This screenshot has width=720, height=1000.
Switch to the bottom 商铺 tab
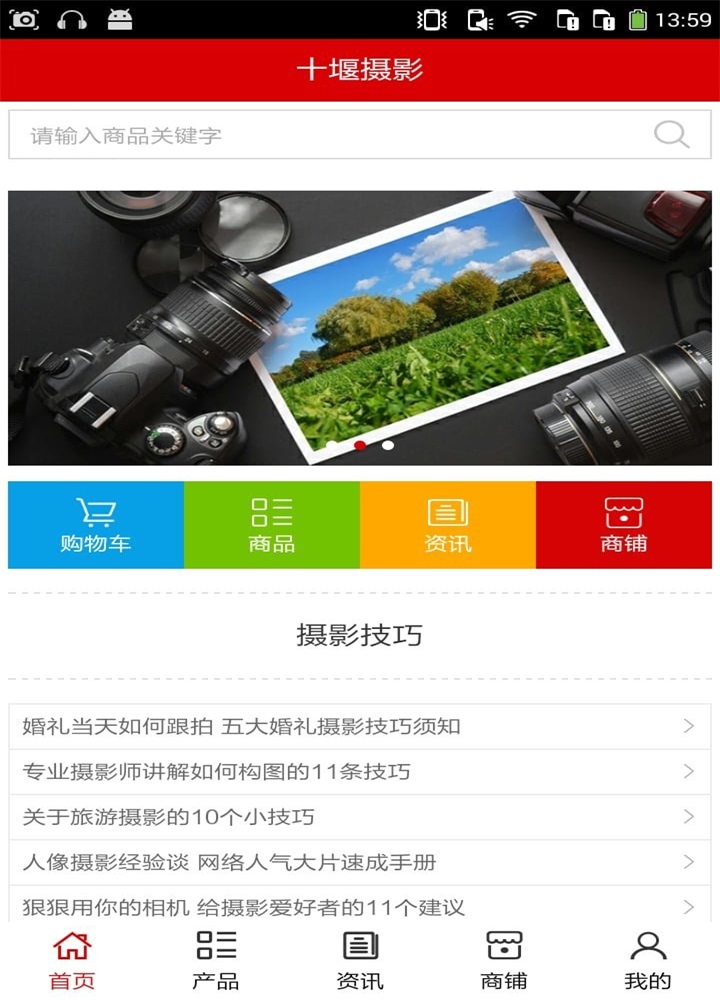pos(504,960)
